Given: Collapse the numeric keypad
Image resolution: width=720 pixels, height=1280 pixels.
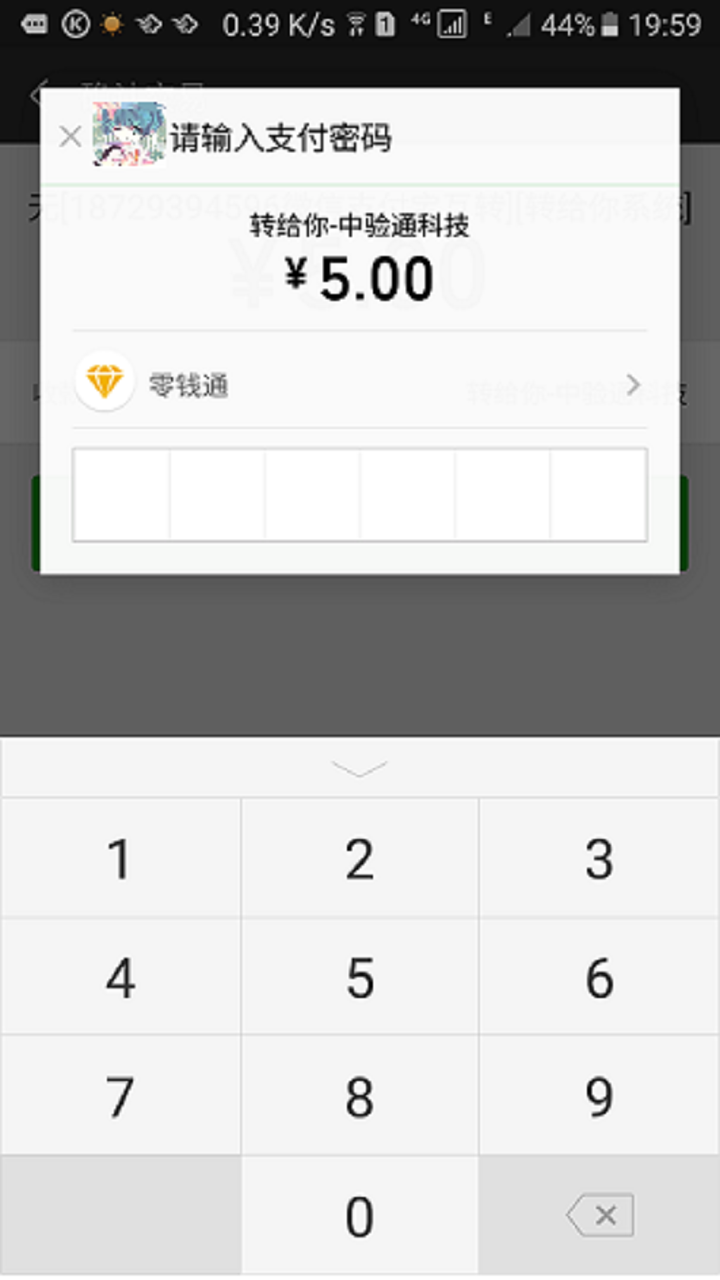Looking at the screenshot, I should 360,768.
